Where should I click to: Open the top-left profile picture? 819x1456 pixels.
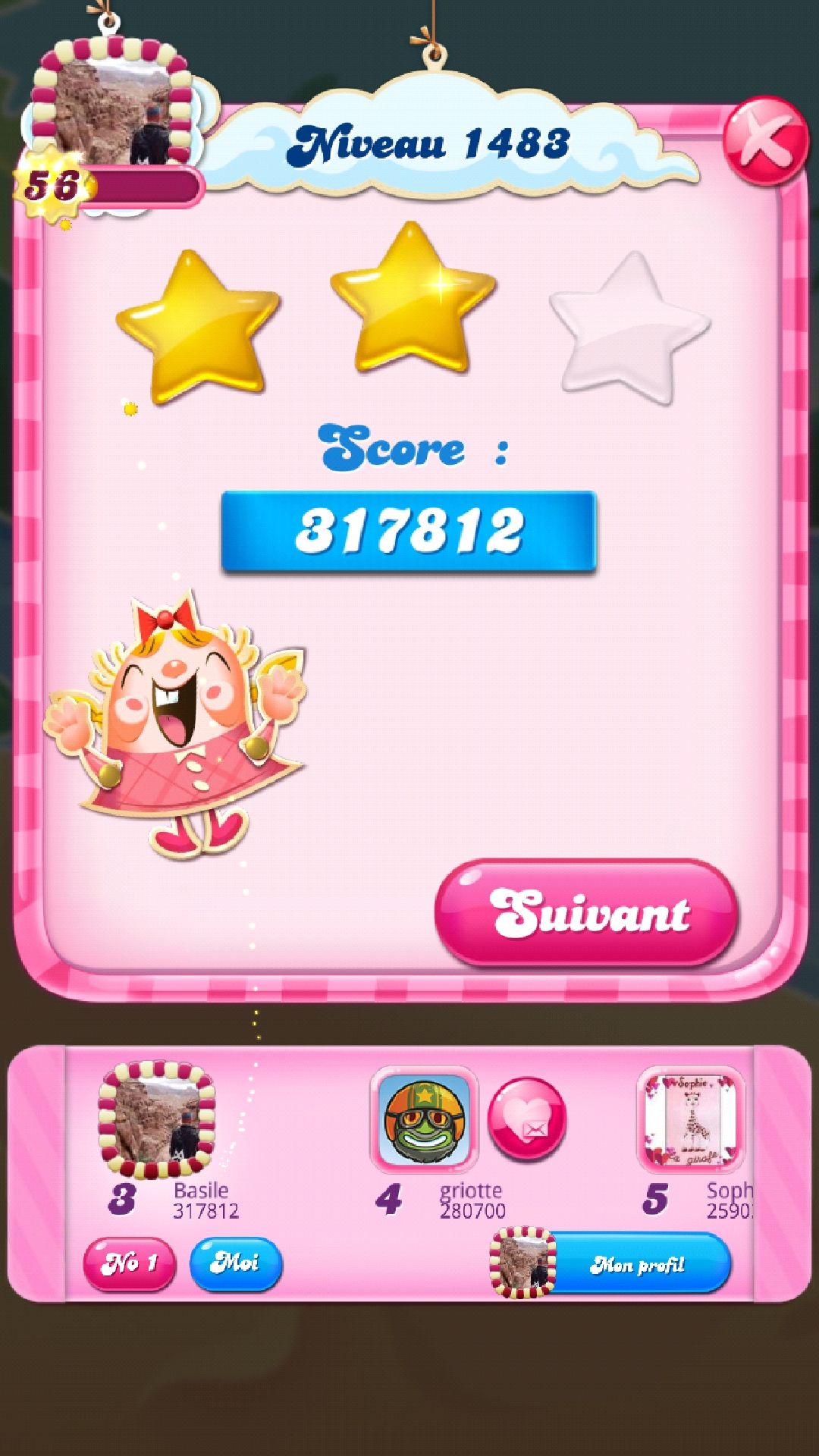pyautogui.click(x=111, y=104)
